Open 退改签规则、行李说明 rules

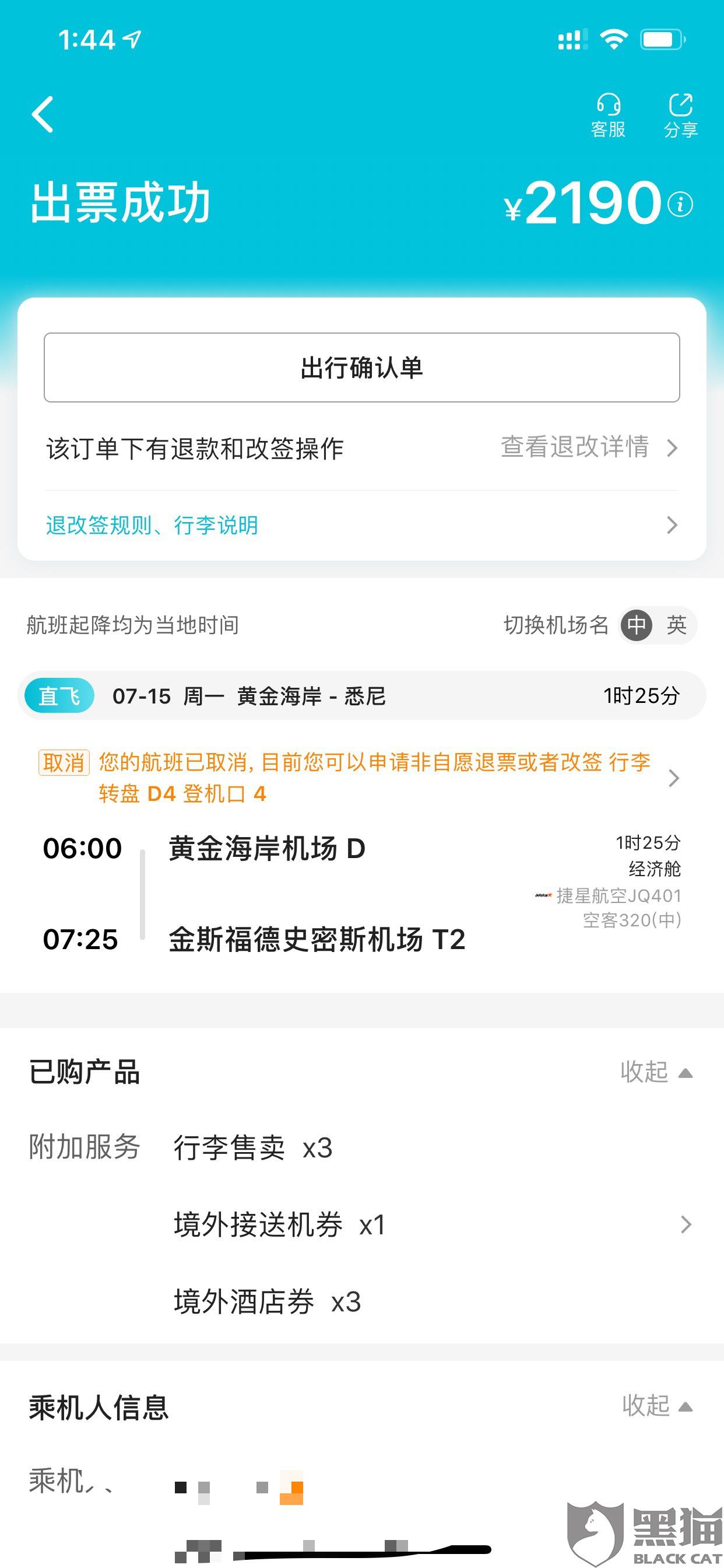(x=361, y=524)
